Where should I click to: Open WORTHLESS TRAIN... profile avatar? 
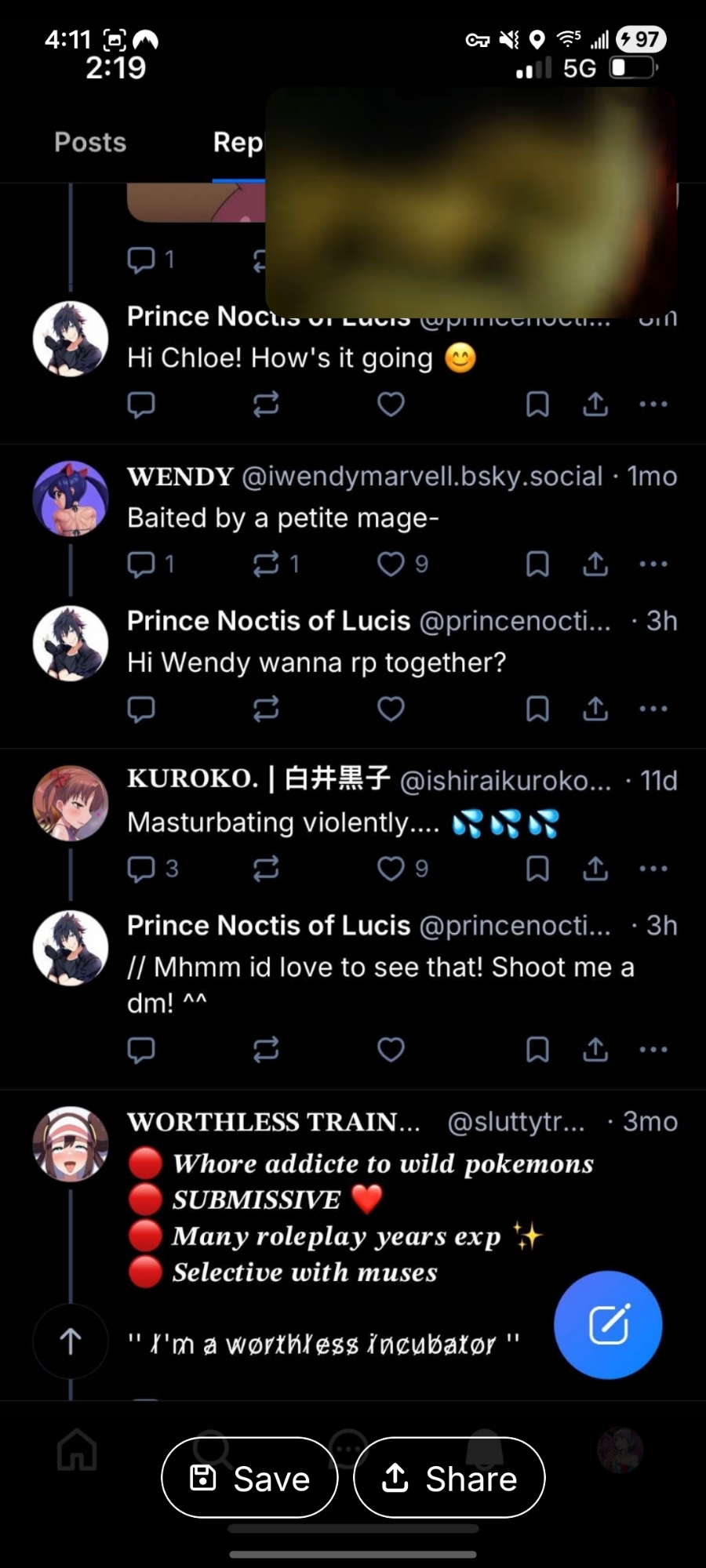71,1144
